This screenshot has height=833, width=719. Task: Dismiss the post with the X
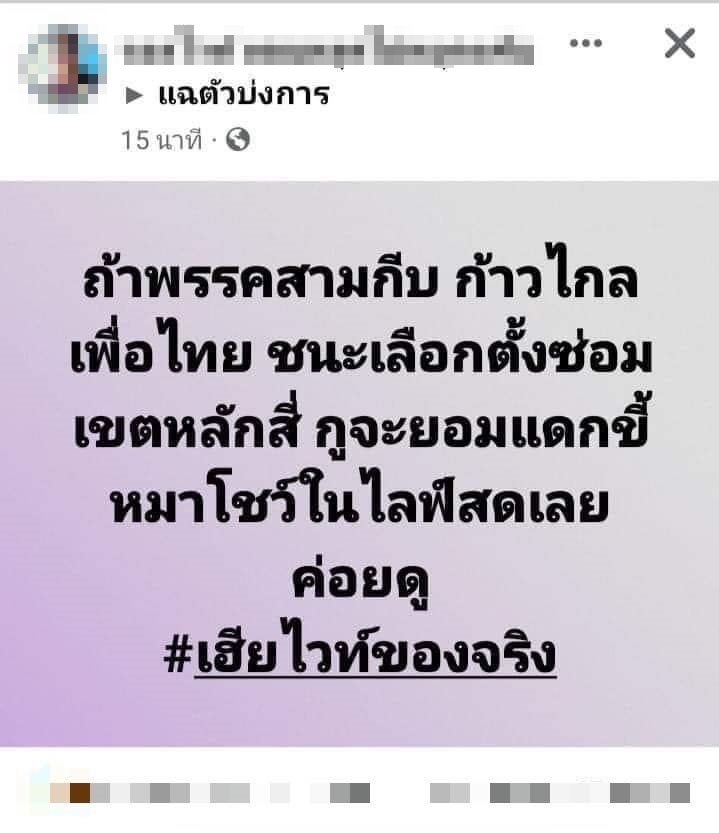pos(679,44)
